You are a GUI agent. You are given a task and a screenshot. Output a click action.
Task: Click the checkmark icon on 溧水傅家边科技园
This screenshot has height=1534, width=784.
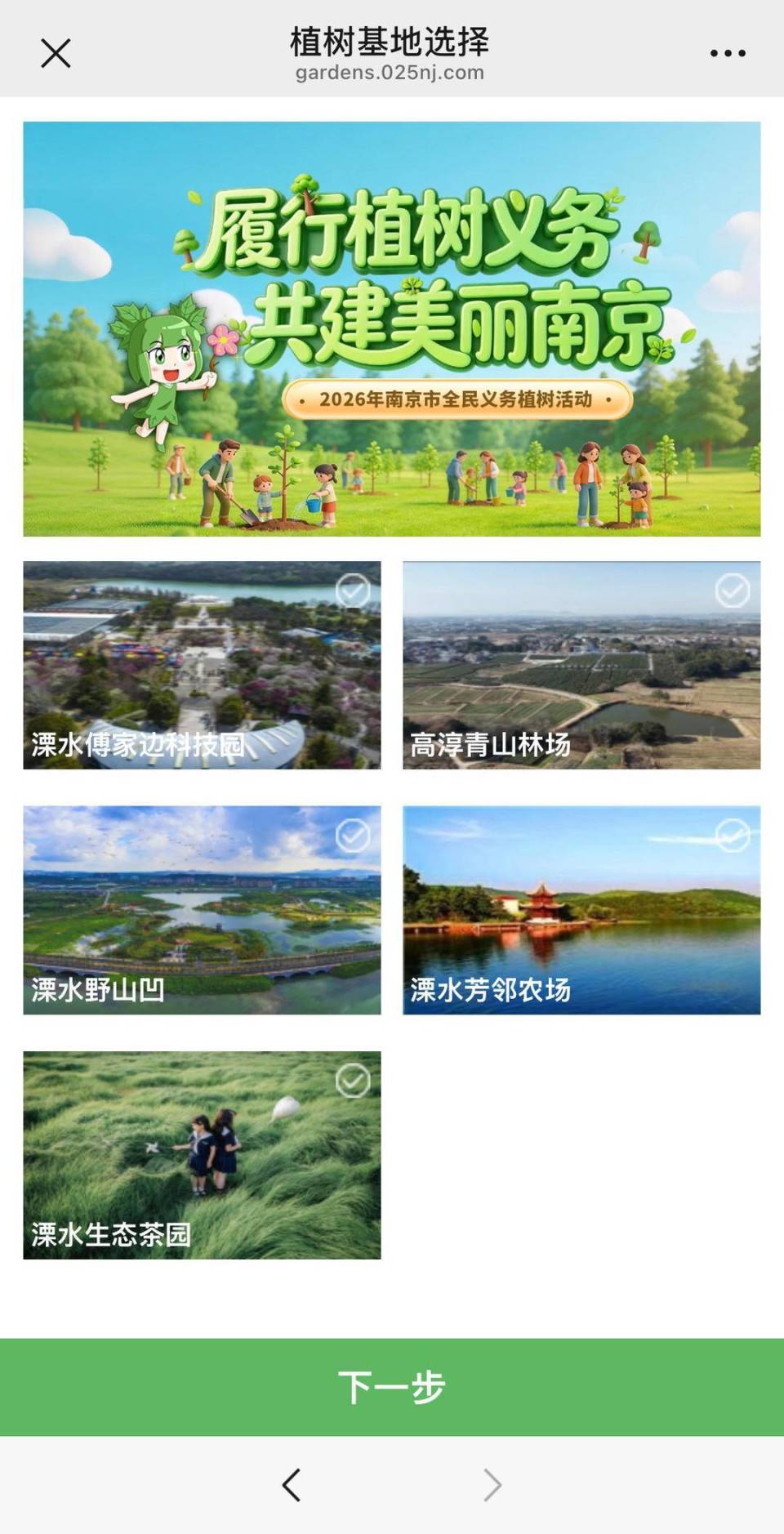[353, 591]
